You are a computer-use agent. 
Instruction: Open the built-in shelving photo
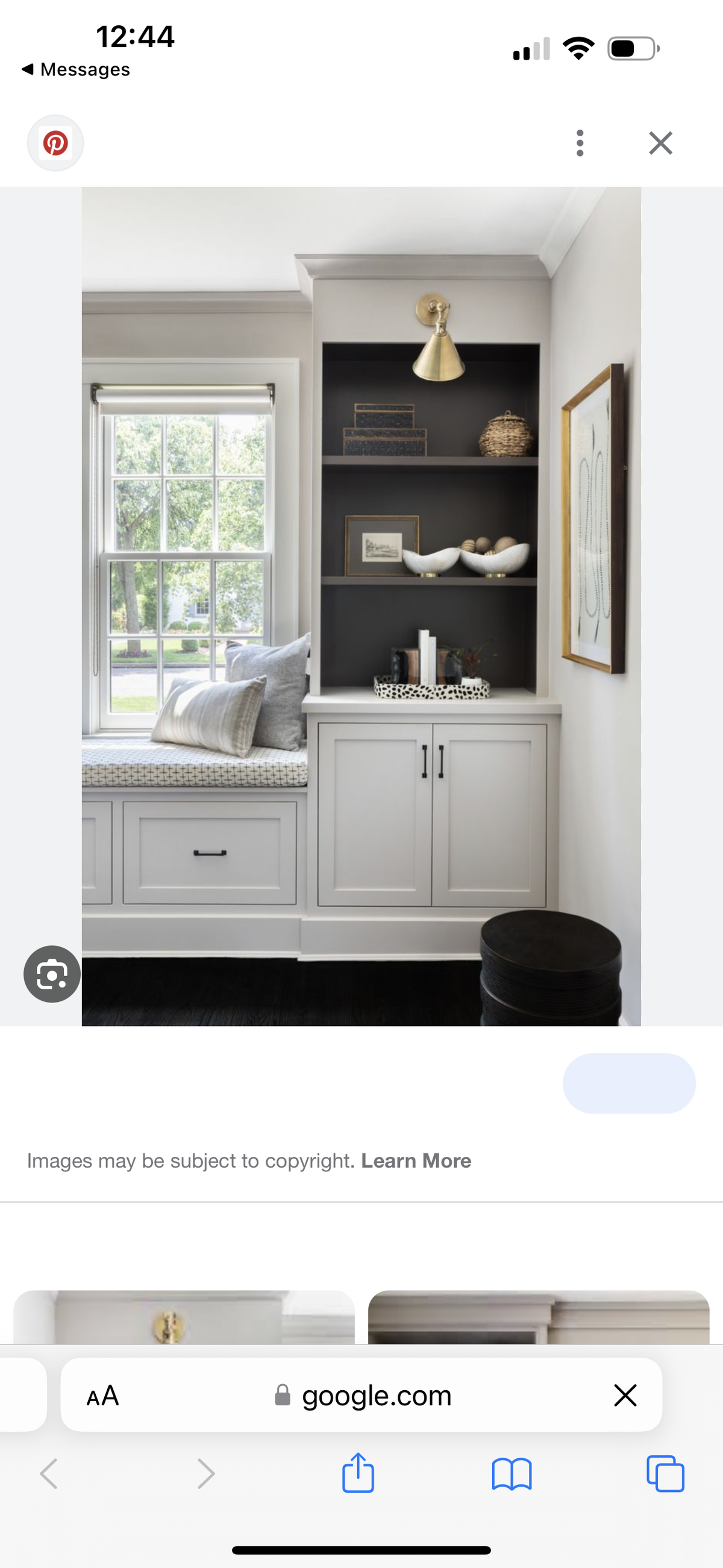(x=361, y=606)
